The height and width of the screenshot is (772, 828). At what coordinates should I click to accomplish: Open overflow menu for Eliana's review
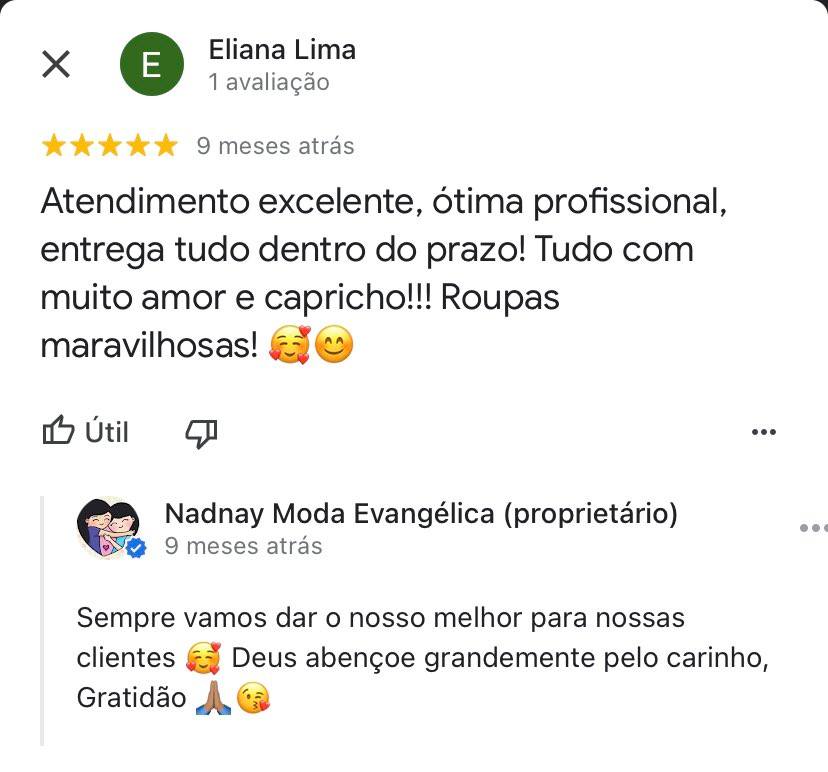click(x=763, y=432)
